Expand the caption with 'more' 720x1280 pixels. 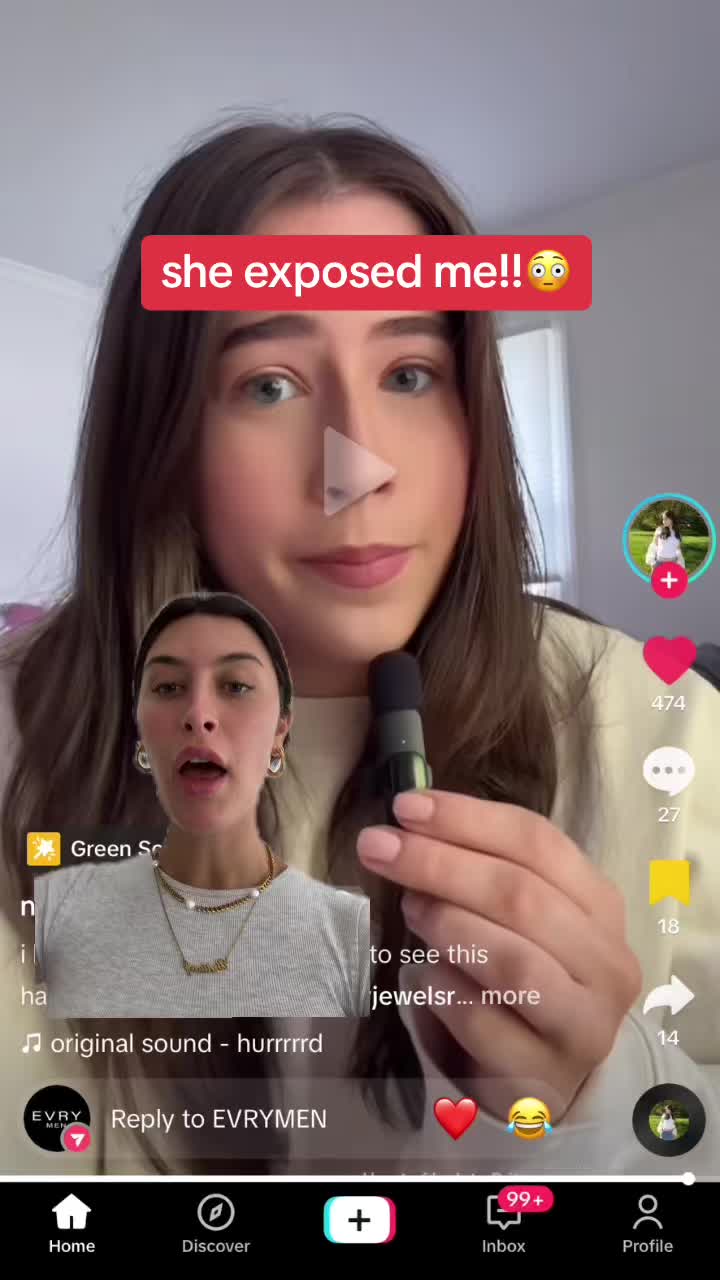click(510, 996)
